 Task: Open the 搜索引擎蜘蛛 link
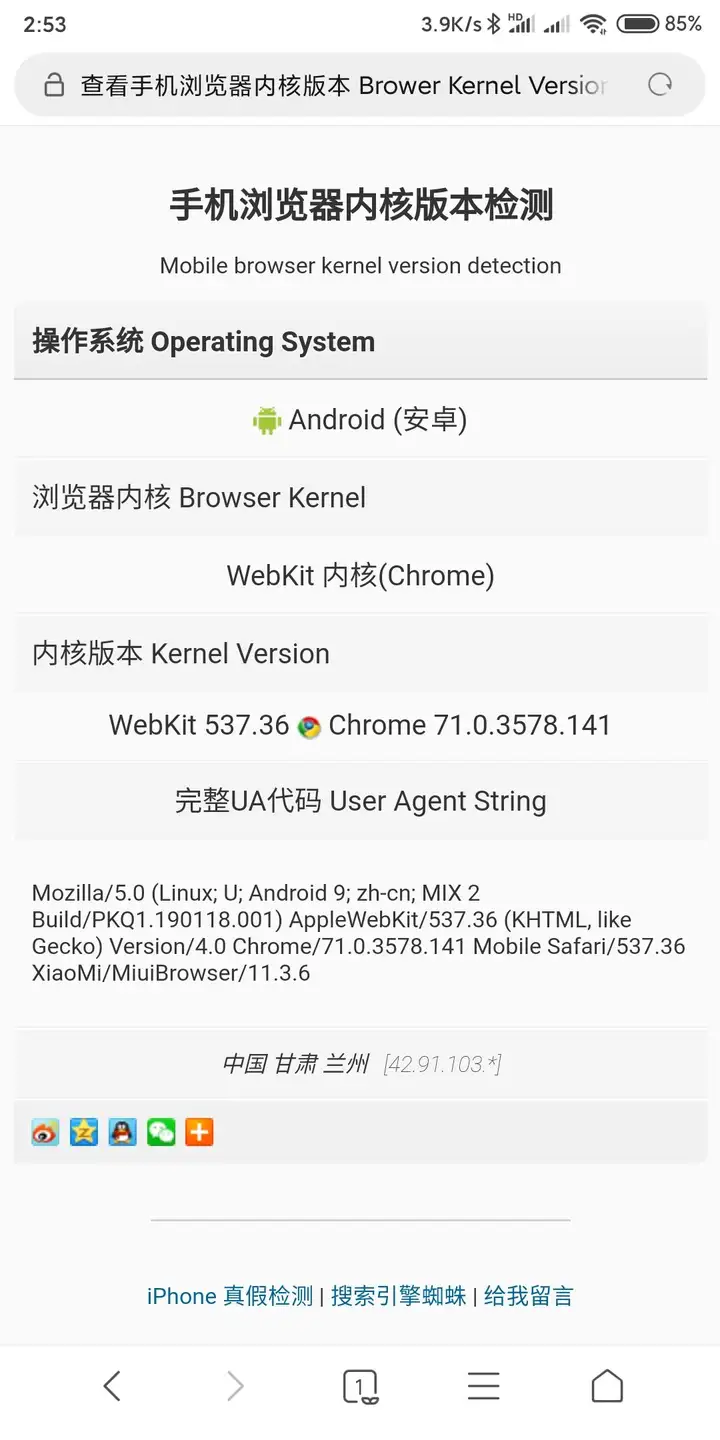399,1296
